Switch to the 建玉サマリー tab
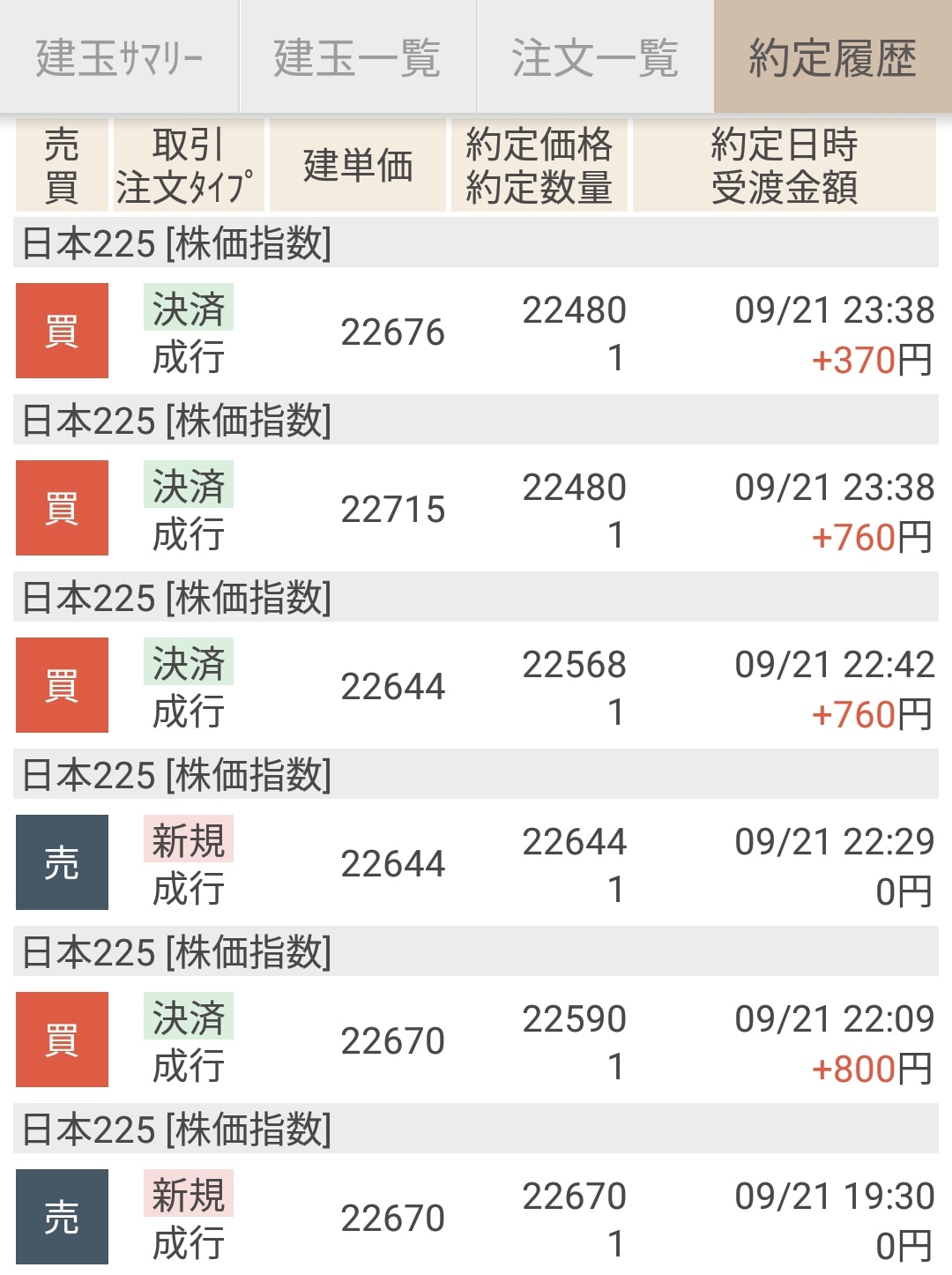Viewport: 952px width, 1275px height. point(119,58)
